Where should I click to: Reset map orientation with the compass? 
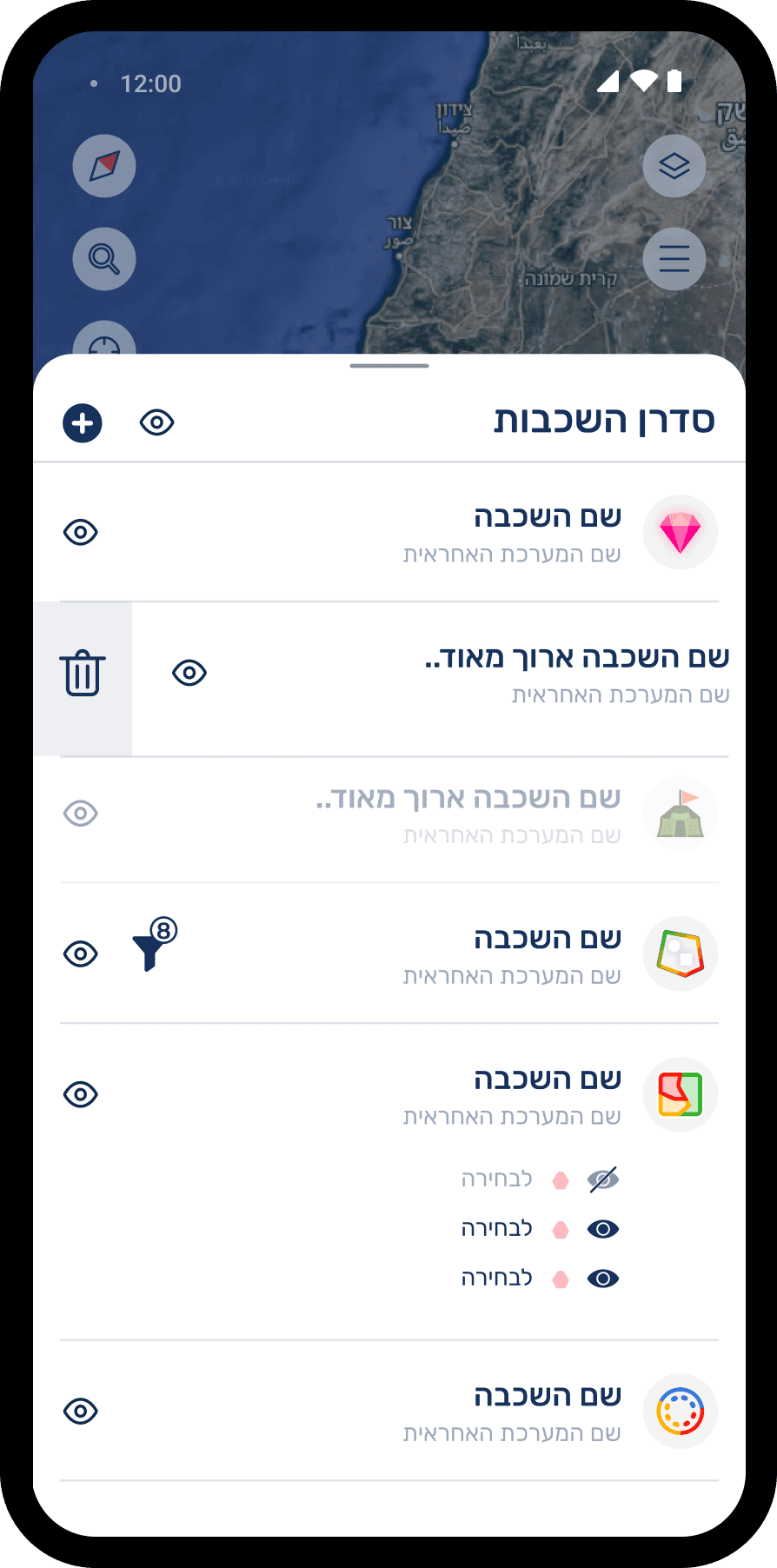pos(104,165)
